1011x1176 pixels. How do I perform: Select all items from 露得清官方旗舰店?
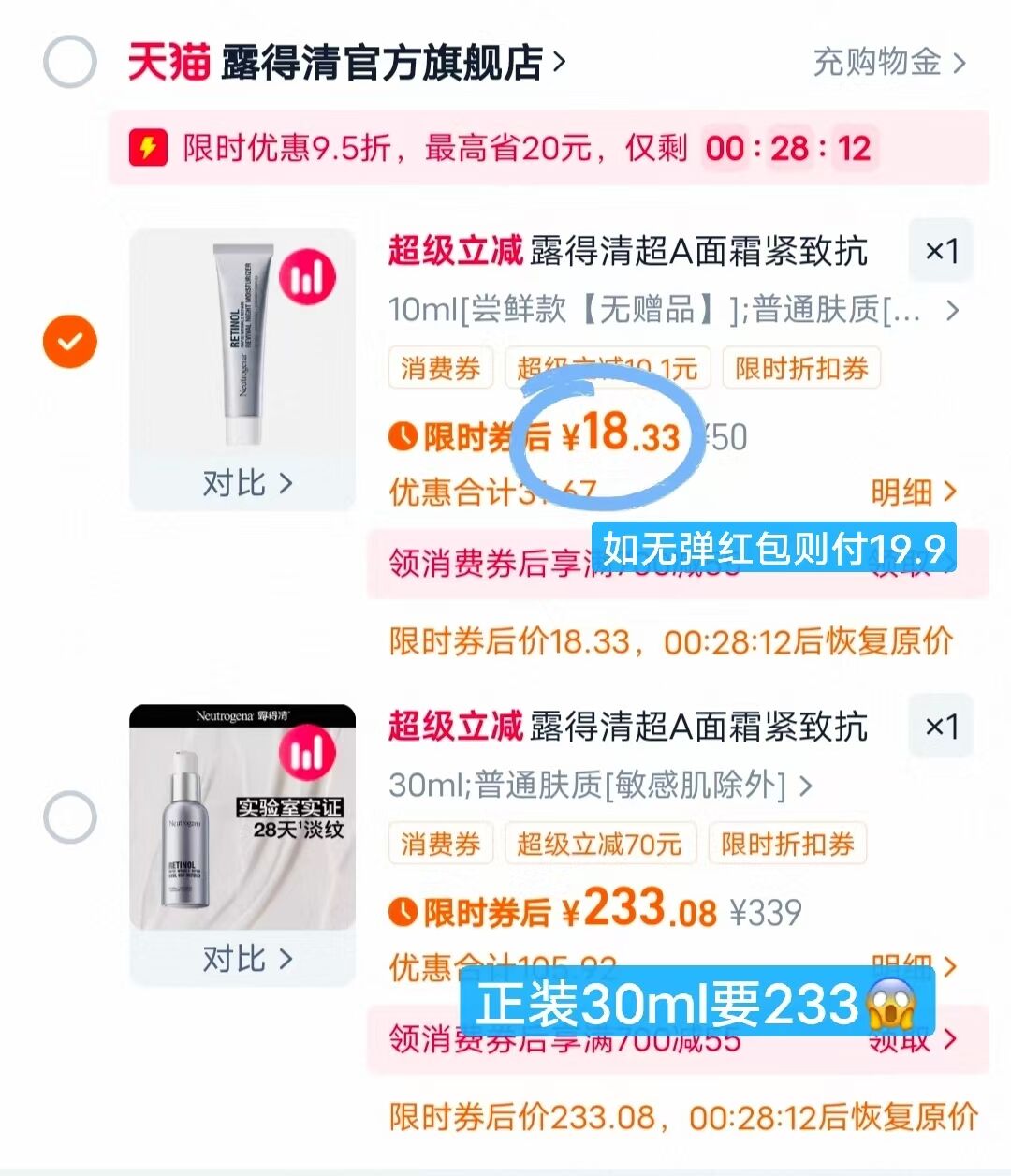coord(70,62)
